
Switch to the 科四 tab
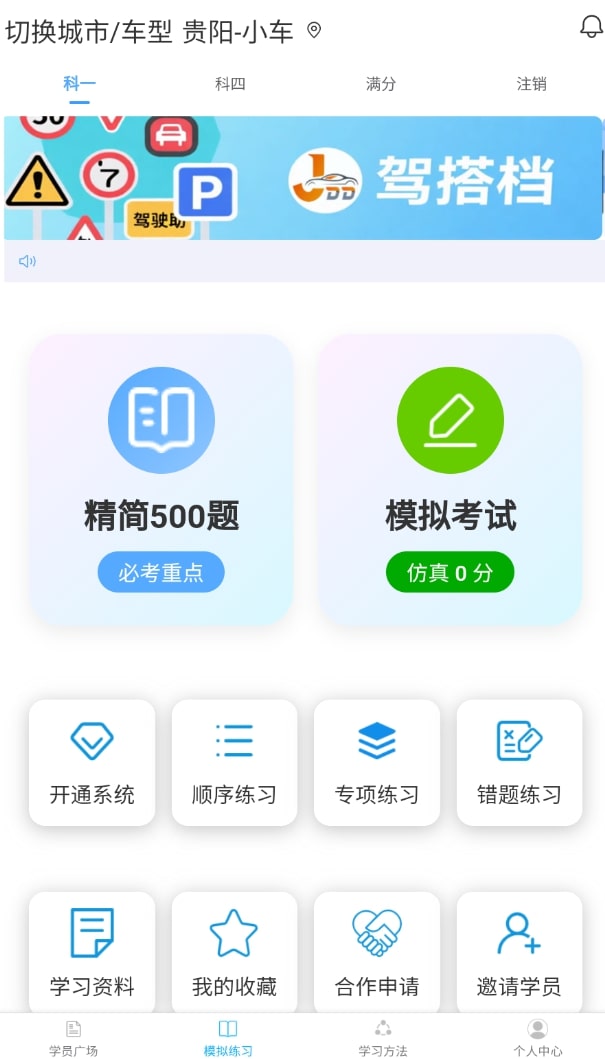click(x=230, y=84)
